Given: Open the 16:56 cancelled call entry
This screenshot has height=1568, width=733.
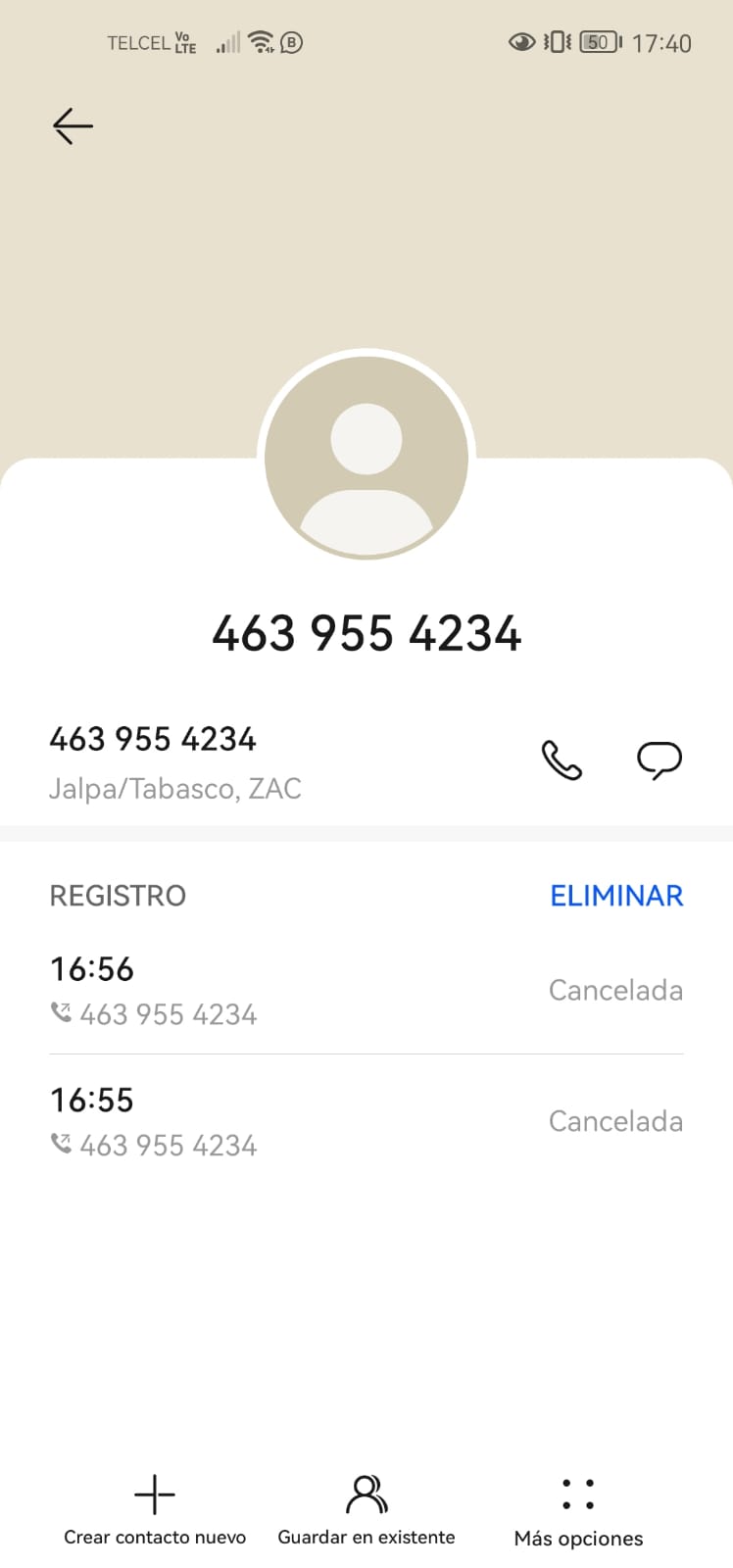Looking at the screenshot, I should click(366, 990).
